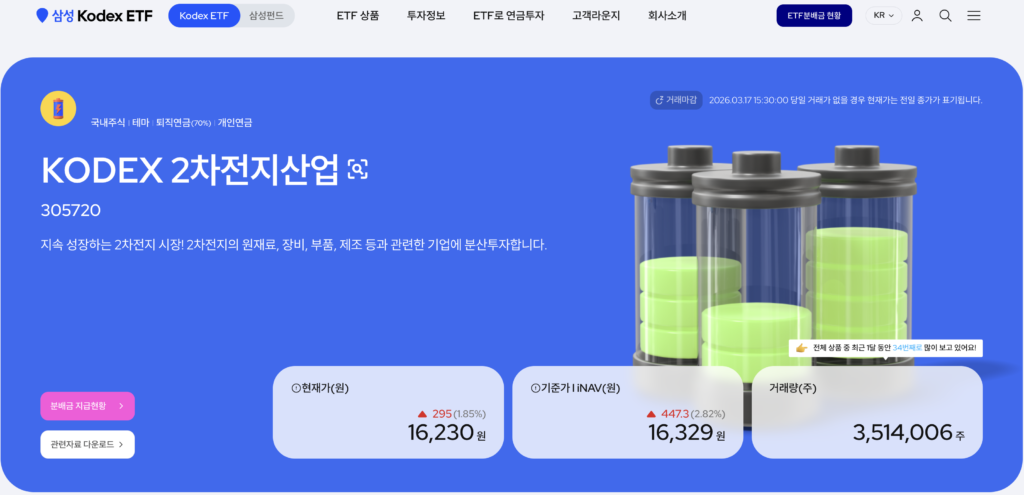Select the Kodex ETF tab
The width and height of the screenshot is (1024, 495).
click(204, 16)
